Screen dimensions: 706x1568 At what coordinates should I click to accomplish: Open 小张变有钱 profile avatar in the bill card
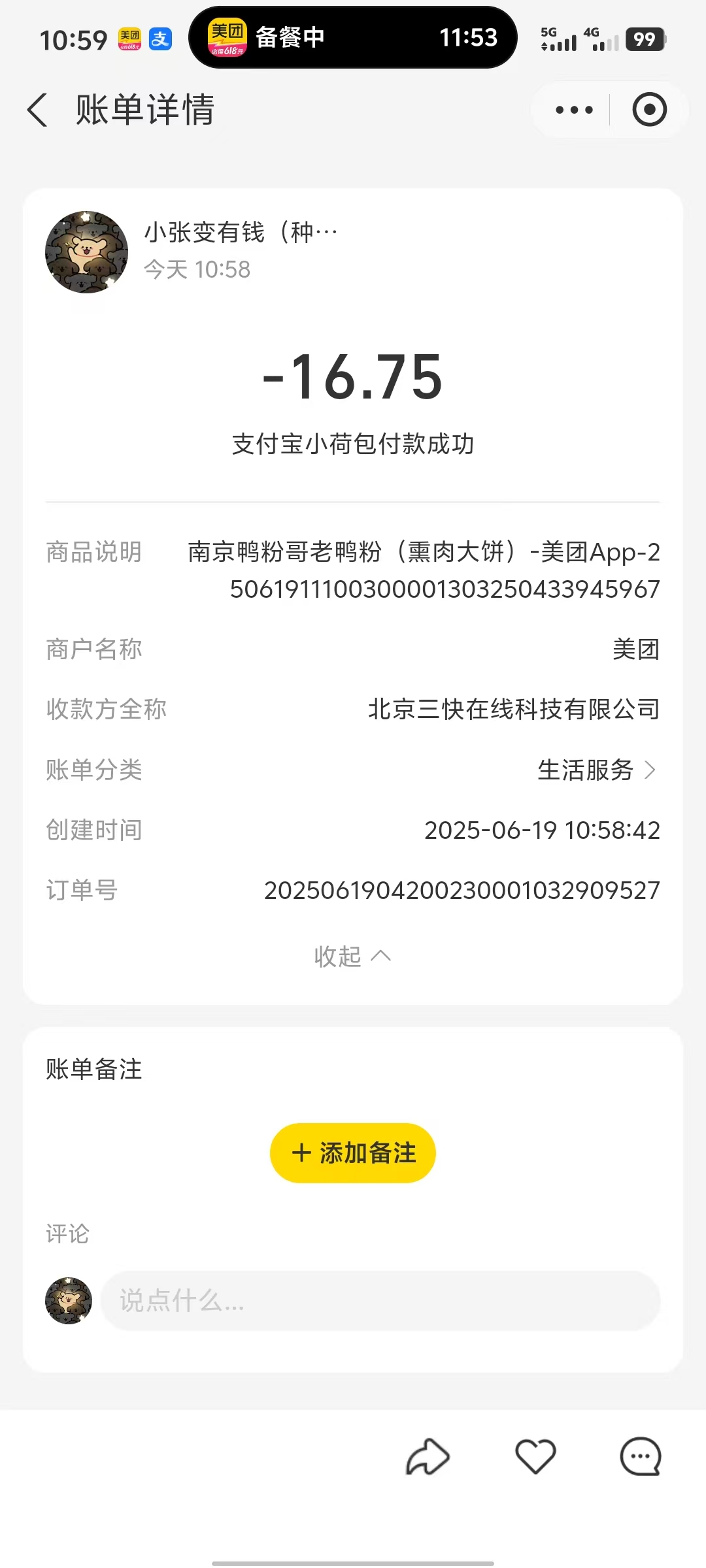86,252
